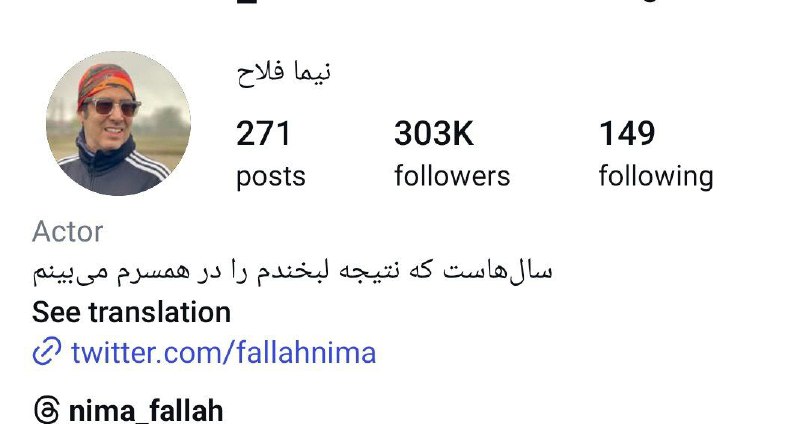Open the 149 following list
This screenshot has height=424, width=800.
pos(655,154)
